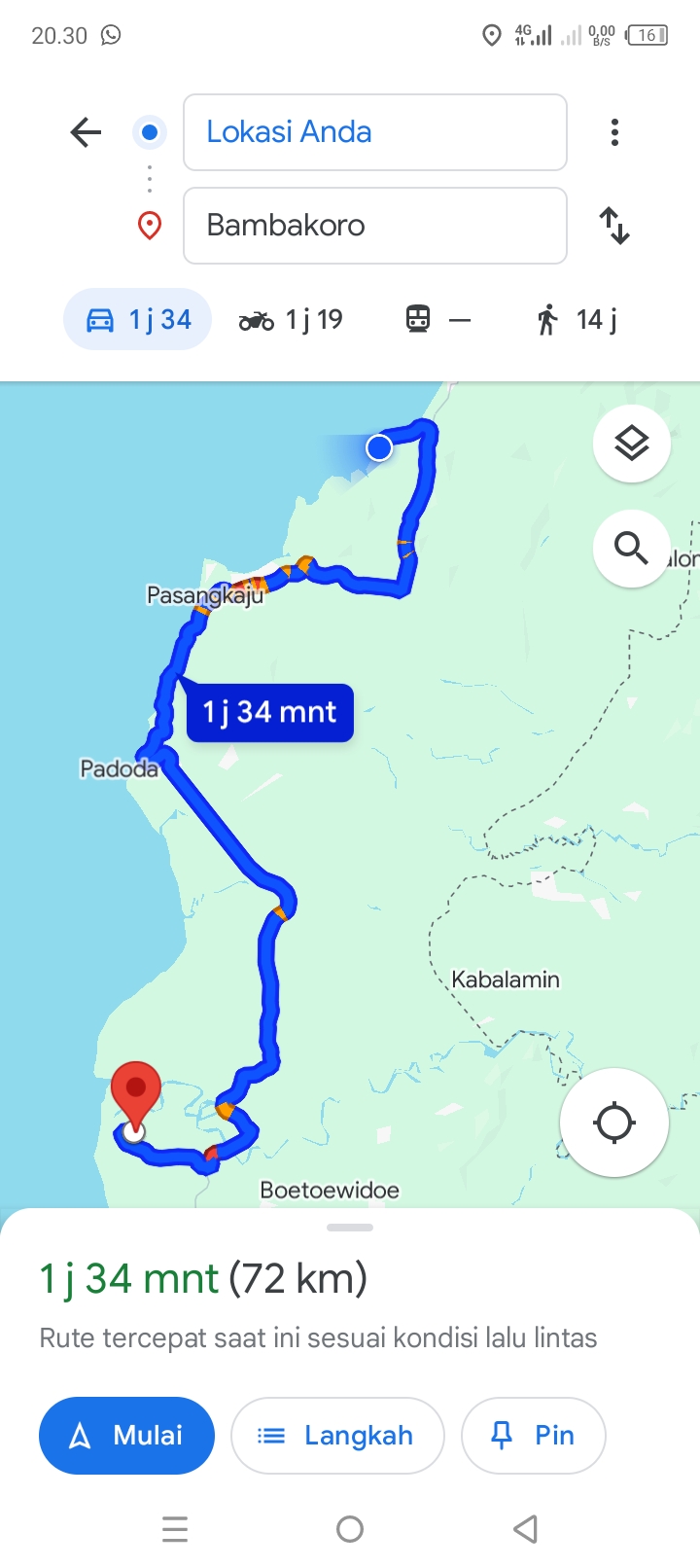
Task: Edit the Lokasi Anda starting point field
Action: point(375,132)
